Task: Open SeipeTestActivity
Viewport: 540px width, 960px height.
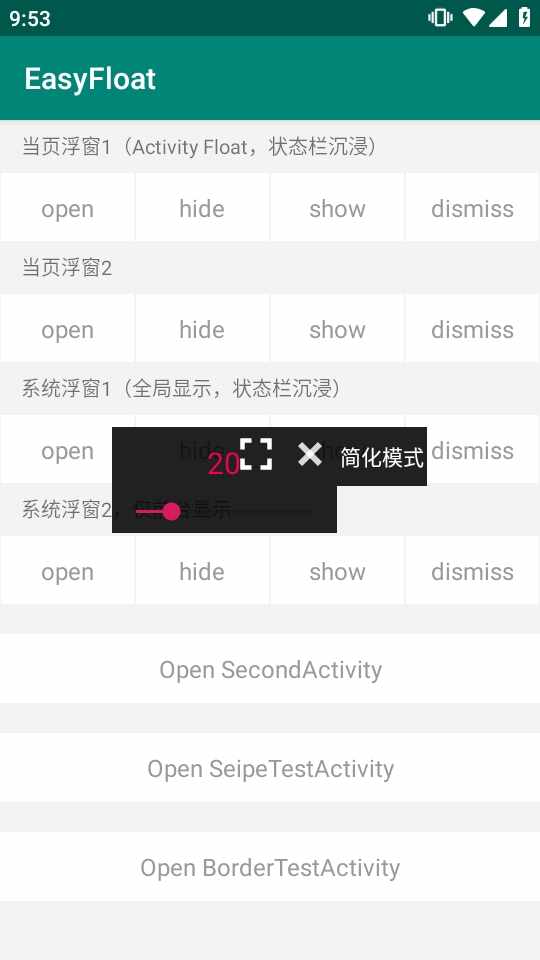Action: [x=270, y=768]
